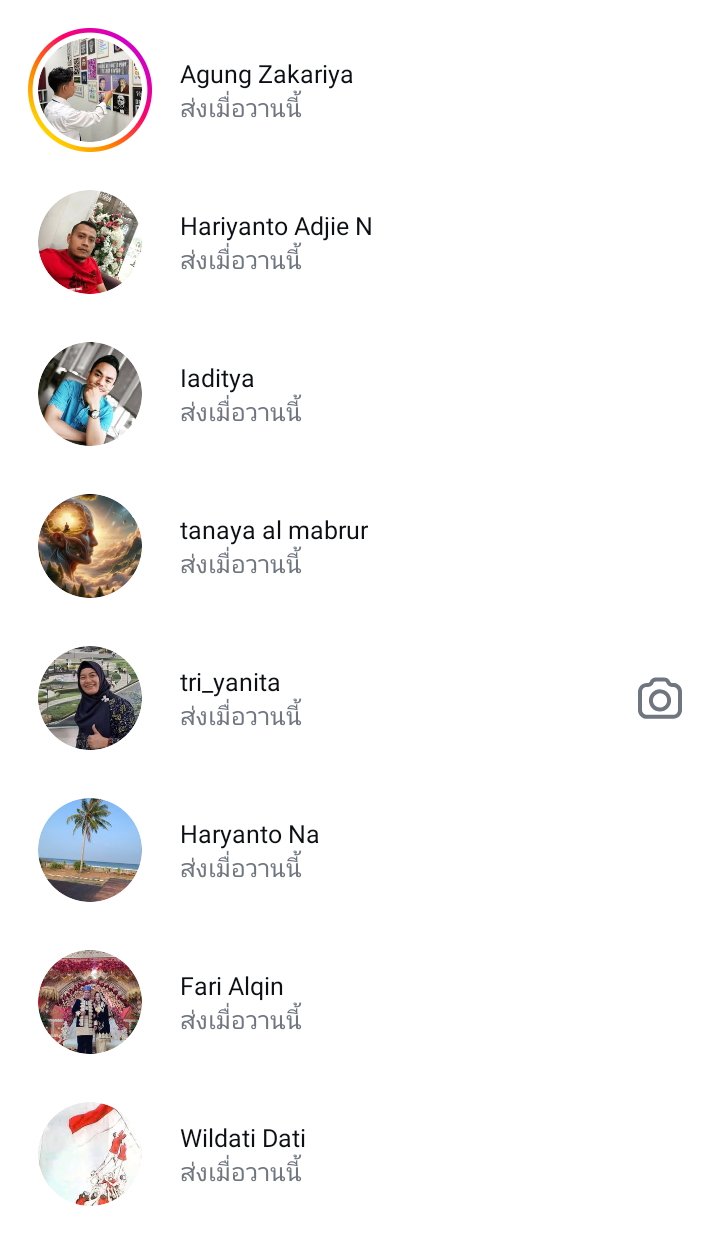Open the chat with Haryanto Na
The width and height of the screenshot is (719, 1242).
pos(359,850)
